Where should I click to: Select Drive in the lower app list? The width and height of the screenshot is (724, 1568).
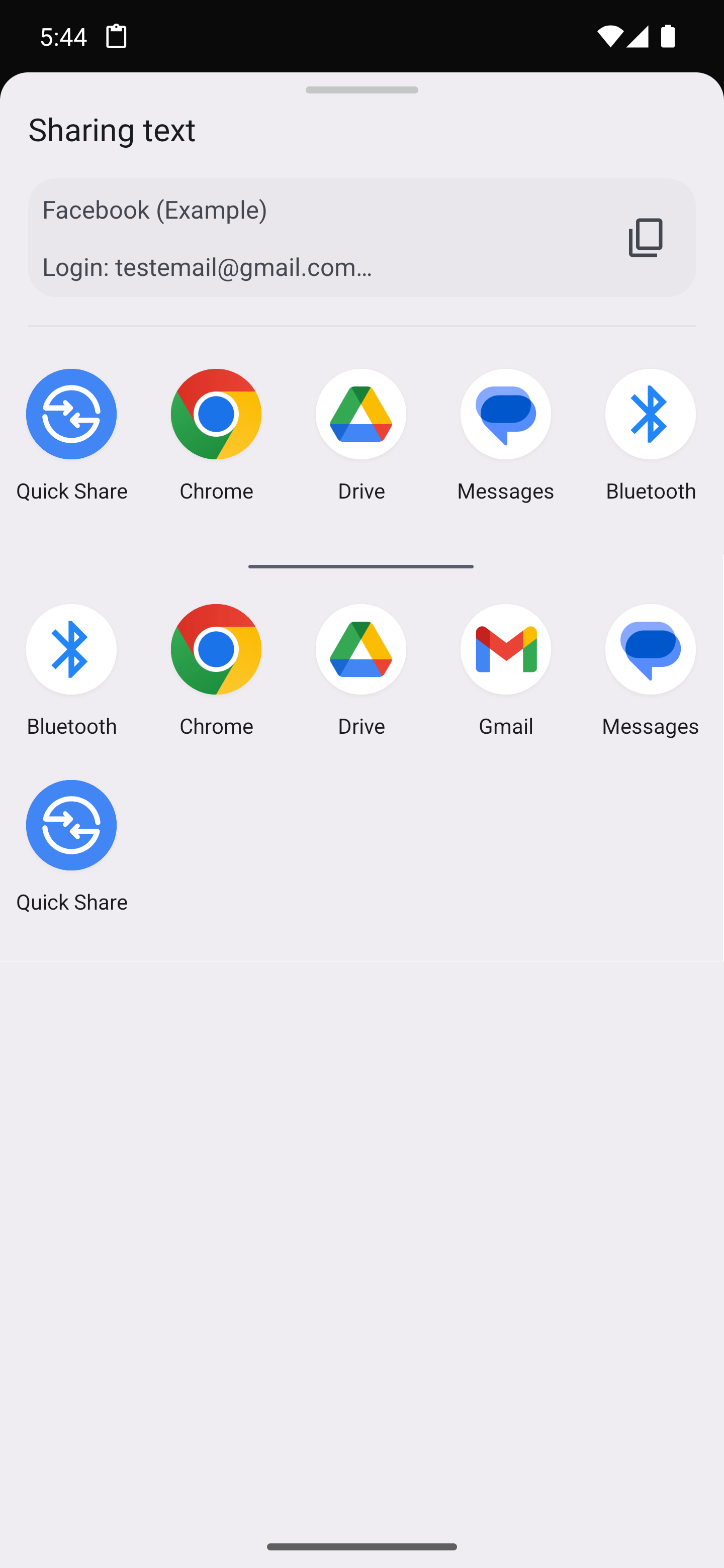click(361, 671)
